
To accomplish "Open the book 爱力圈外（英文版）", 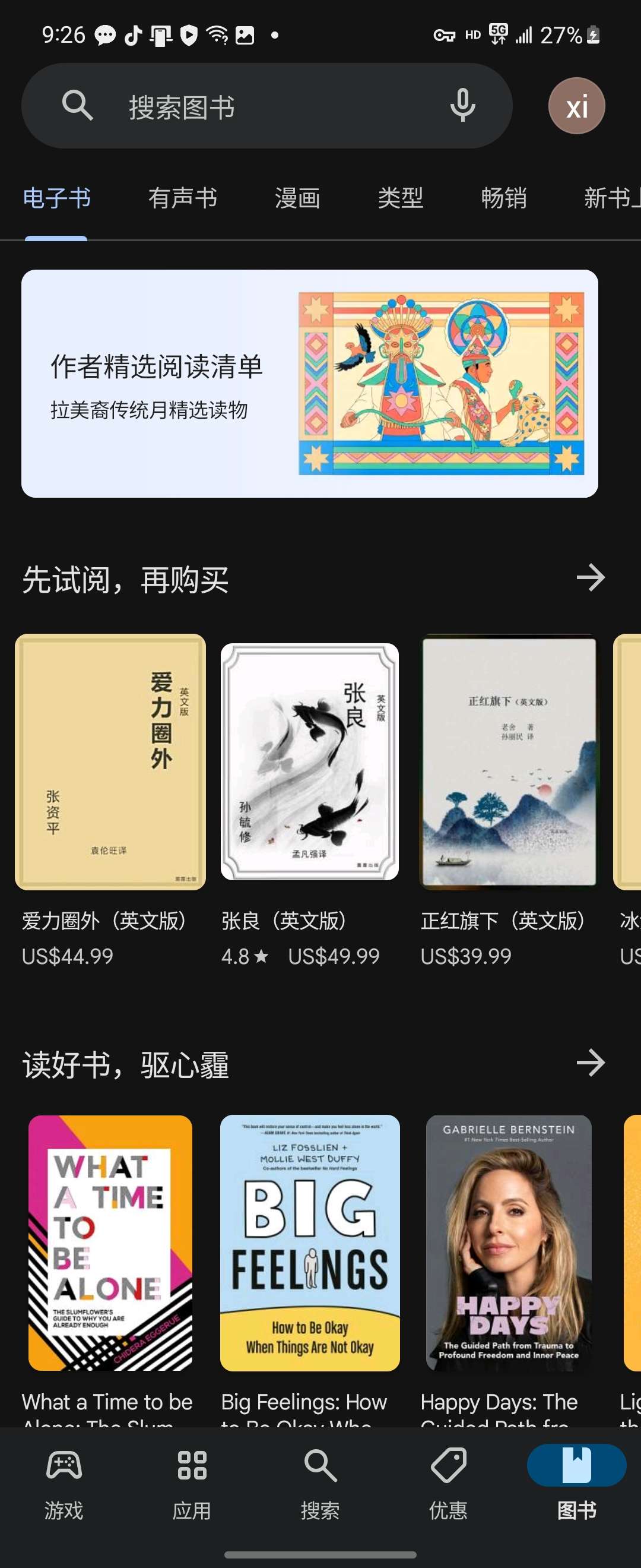I will (x=110, y=761).
